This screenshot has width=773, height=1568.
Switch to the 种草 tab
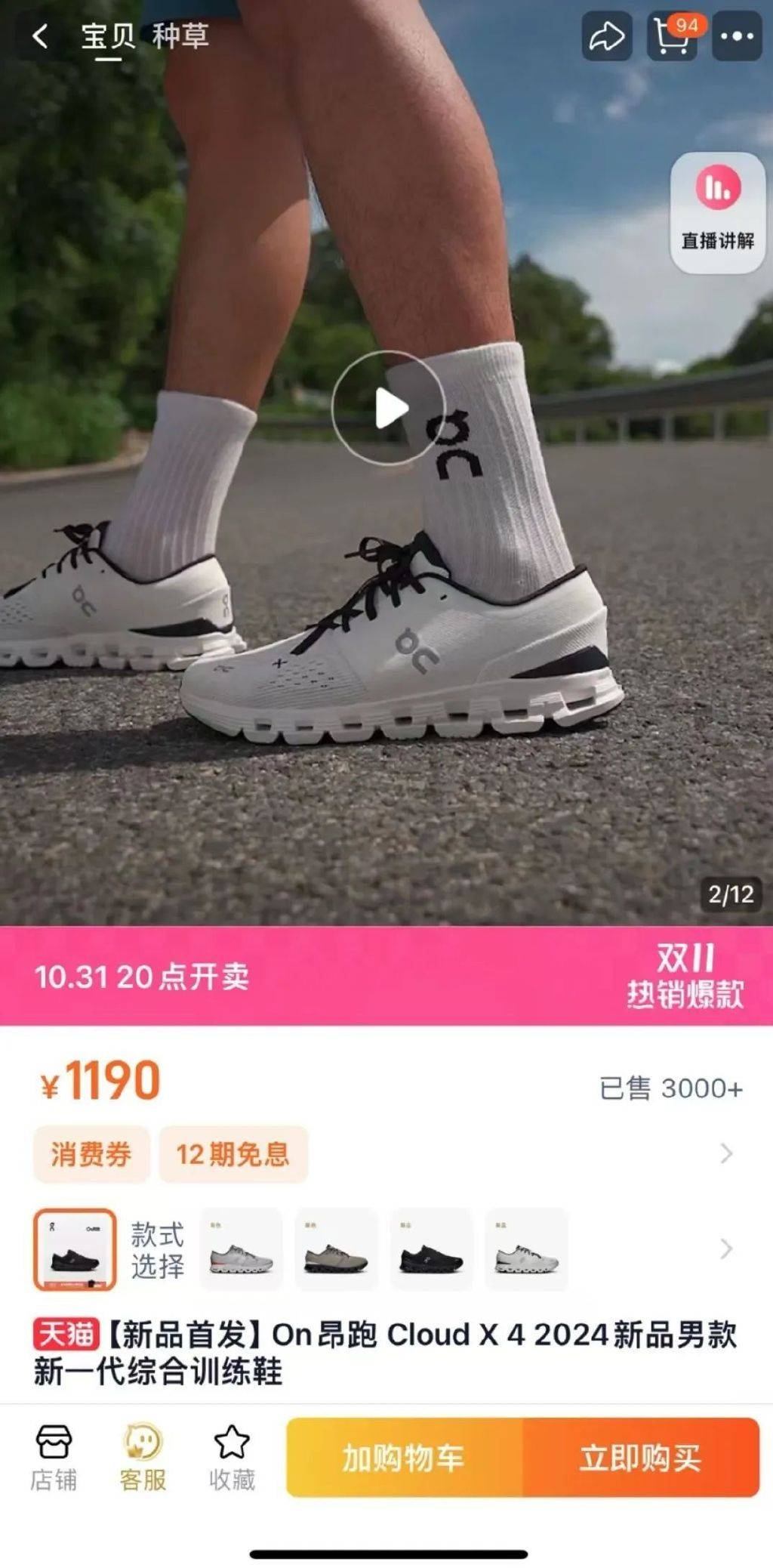coord(180,36)
